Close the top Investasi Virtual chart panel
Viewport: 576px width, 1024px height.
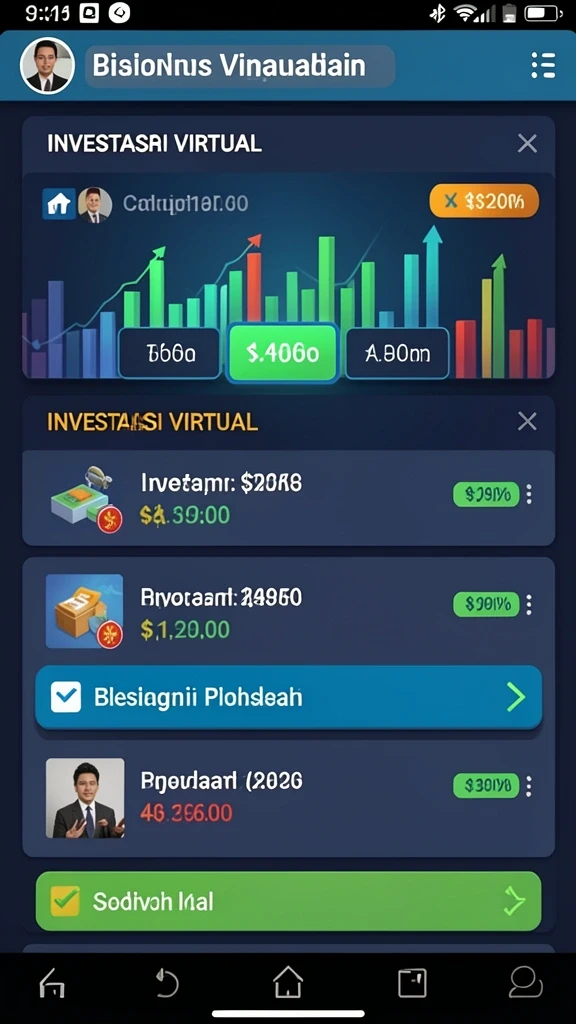527,143
